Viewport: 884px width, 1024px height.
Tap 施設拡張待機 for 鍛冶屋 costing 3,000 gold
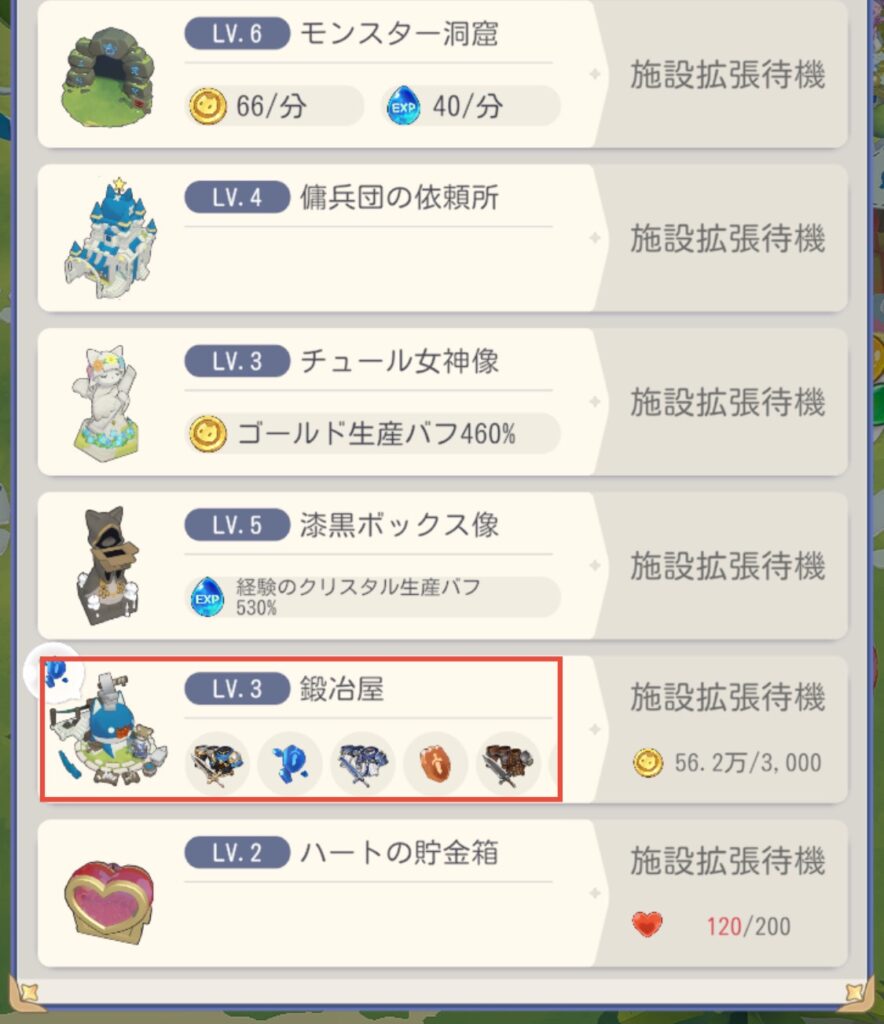point(727,729)
